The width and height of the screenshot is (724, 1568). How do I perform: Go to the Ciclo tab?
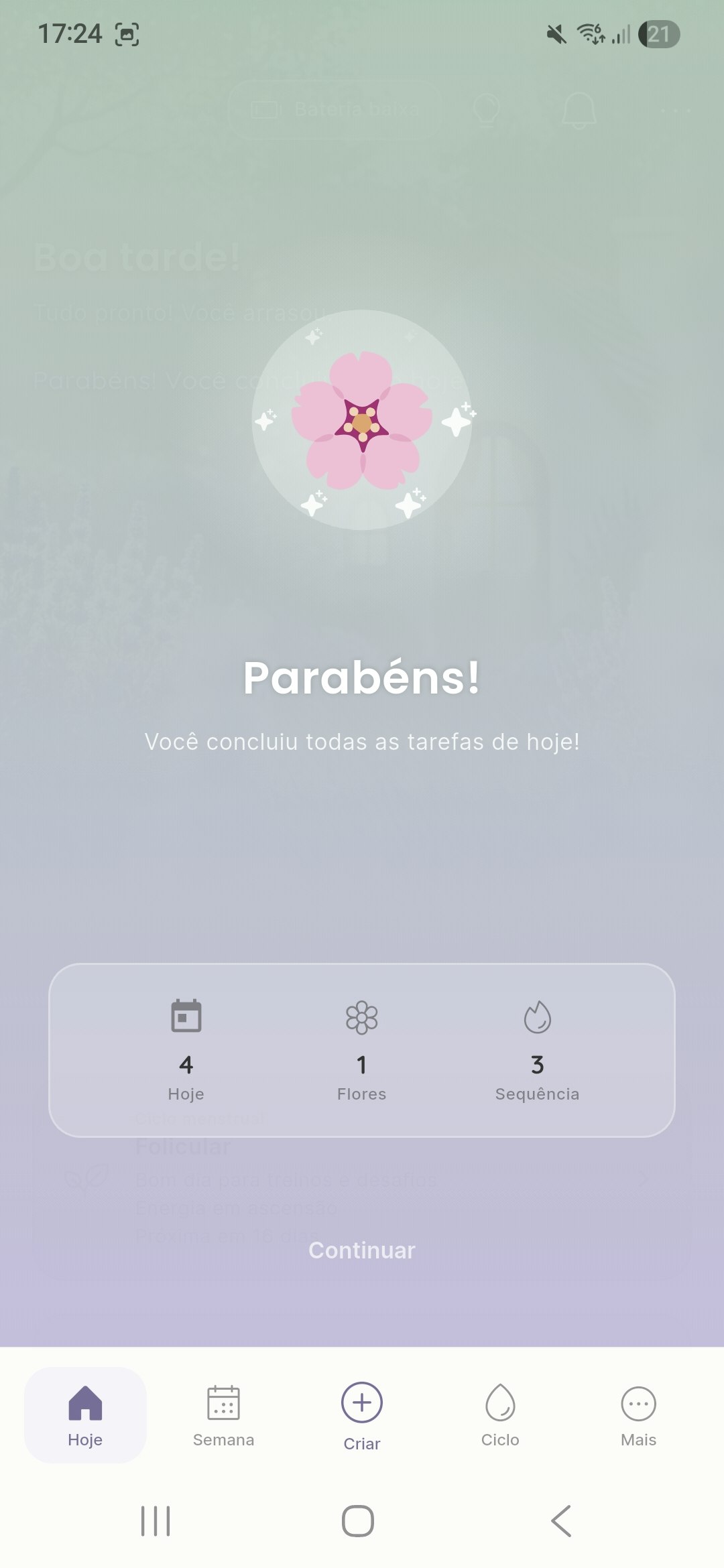500,1415
